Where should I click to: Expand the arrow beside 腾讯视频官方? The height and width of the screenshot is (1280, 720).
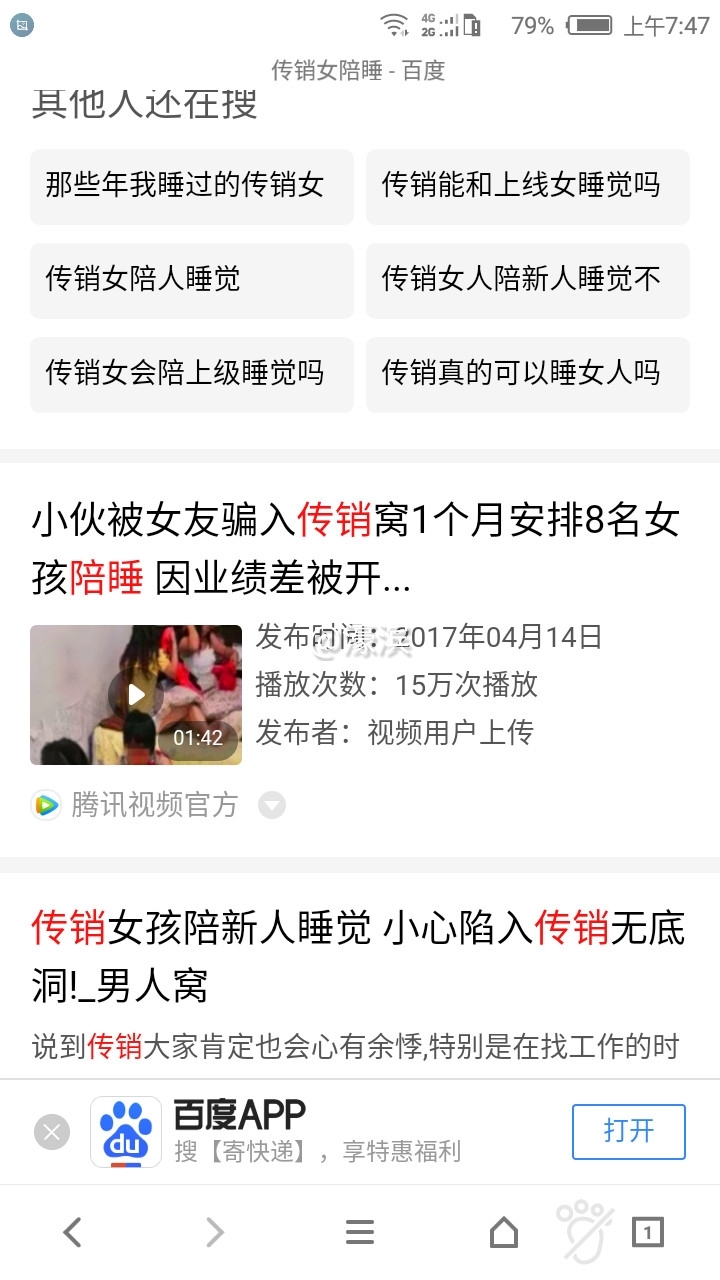coord(272,805)
